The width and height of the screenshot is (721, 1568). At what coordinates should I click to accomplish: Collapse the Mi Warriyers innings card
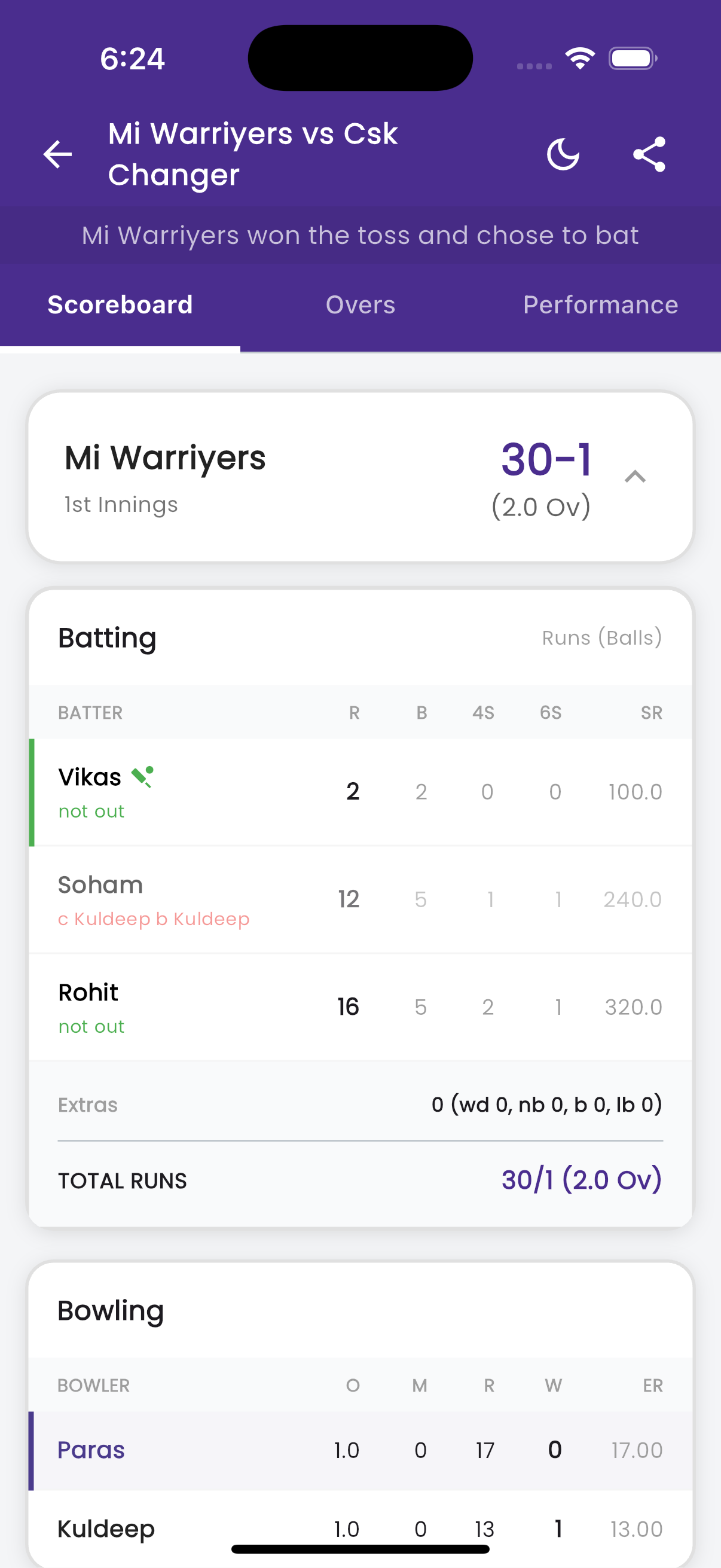636,476
